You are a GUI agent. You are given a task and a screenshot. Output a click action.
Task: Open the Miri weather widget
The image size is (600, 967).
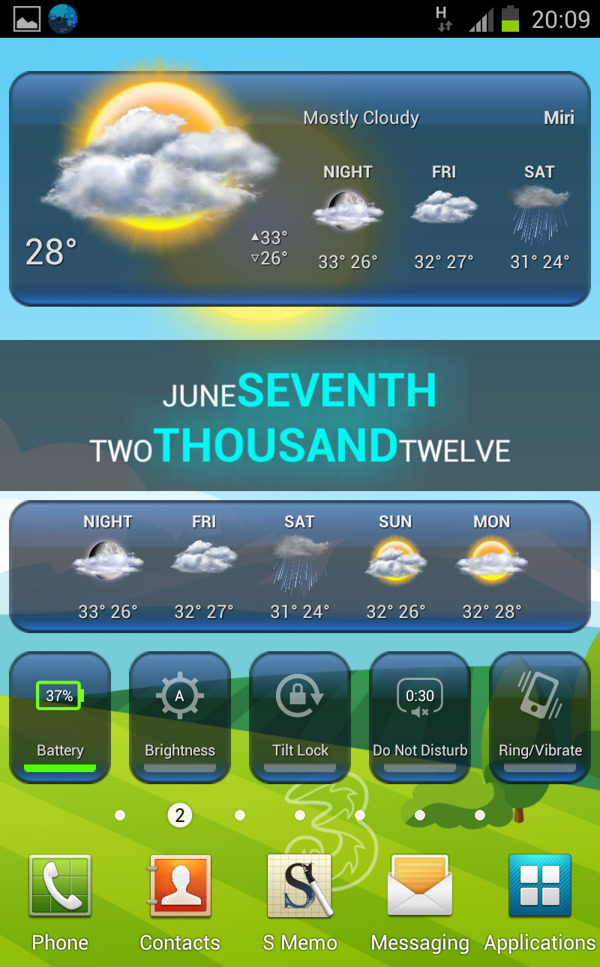tap(300, 188)
